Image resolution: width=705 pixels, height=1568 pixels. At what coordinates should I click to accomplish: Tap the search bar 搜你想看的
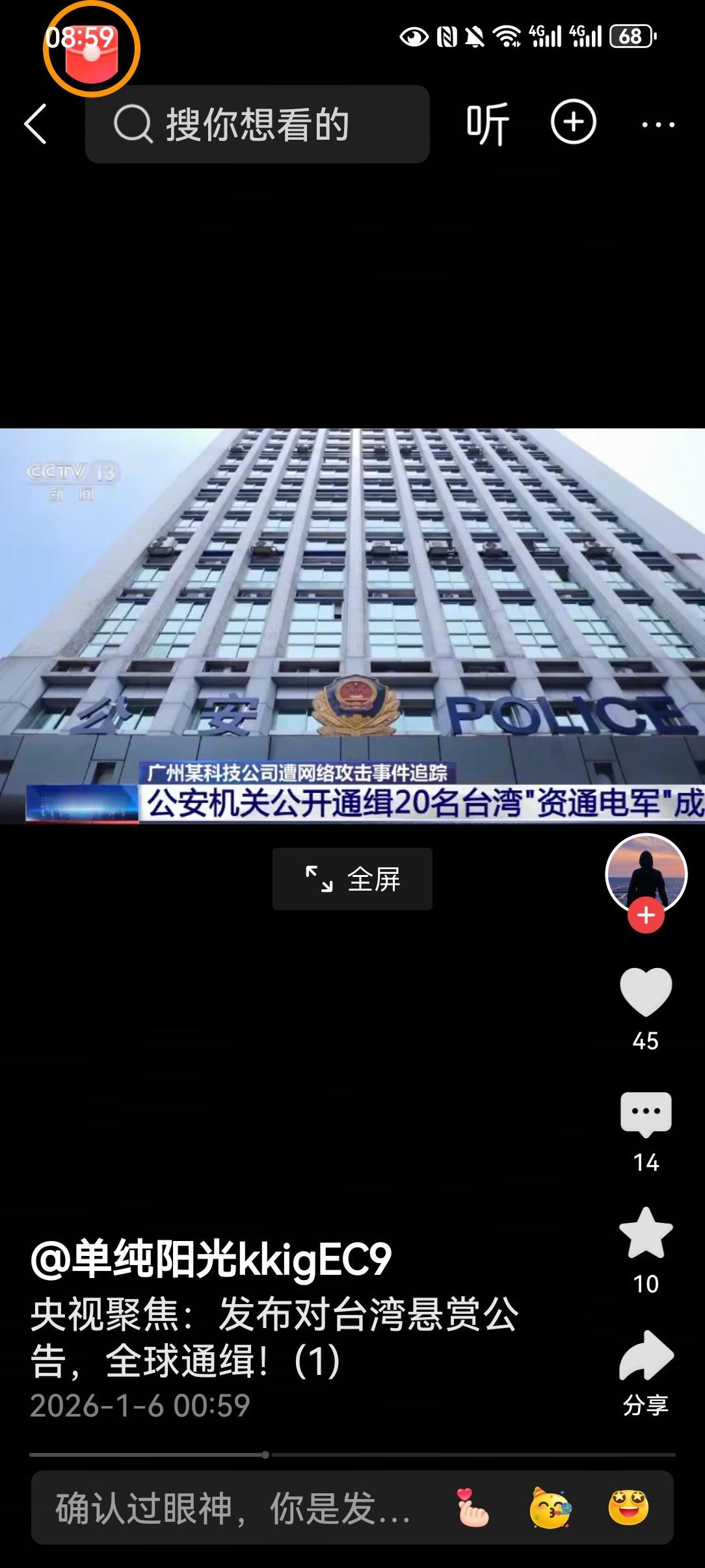[256, 124]
